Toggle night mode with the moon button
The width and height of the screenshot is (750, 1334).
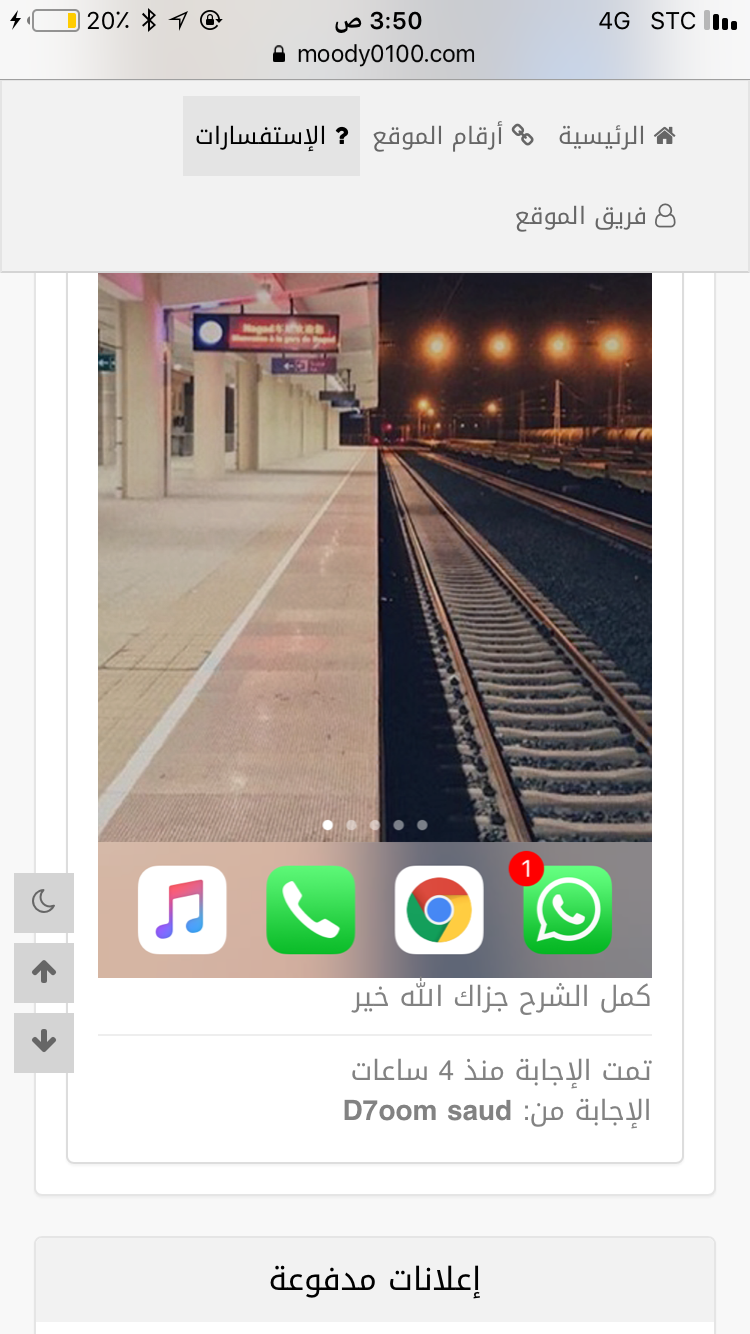(x=44, y=903)
